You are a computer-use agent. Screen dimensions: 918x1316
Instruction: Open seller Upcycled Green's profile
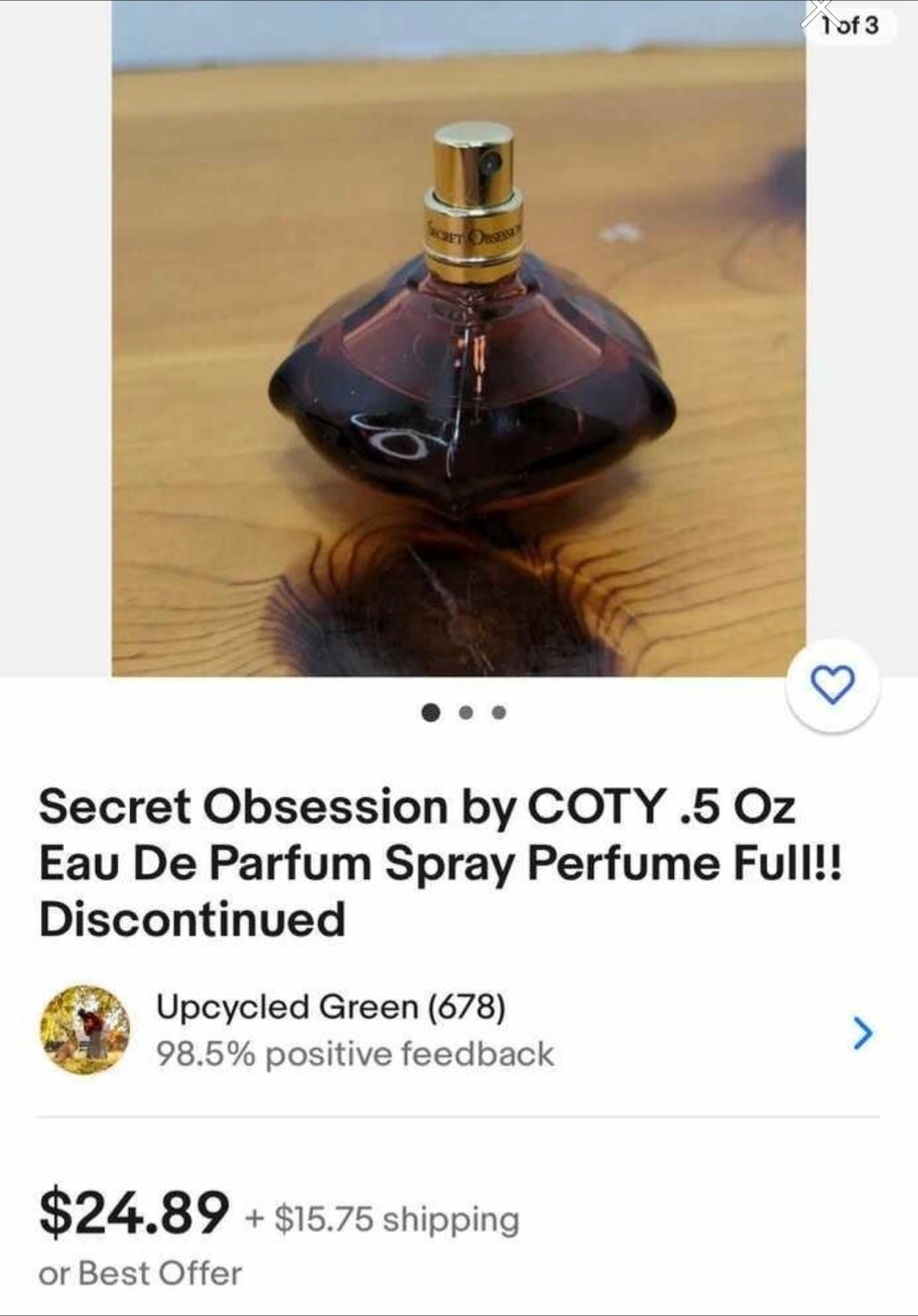[x=331, y=1007]
